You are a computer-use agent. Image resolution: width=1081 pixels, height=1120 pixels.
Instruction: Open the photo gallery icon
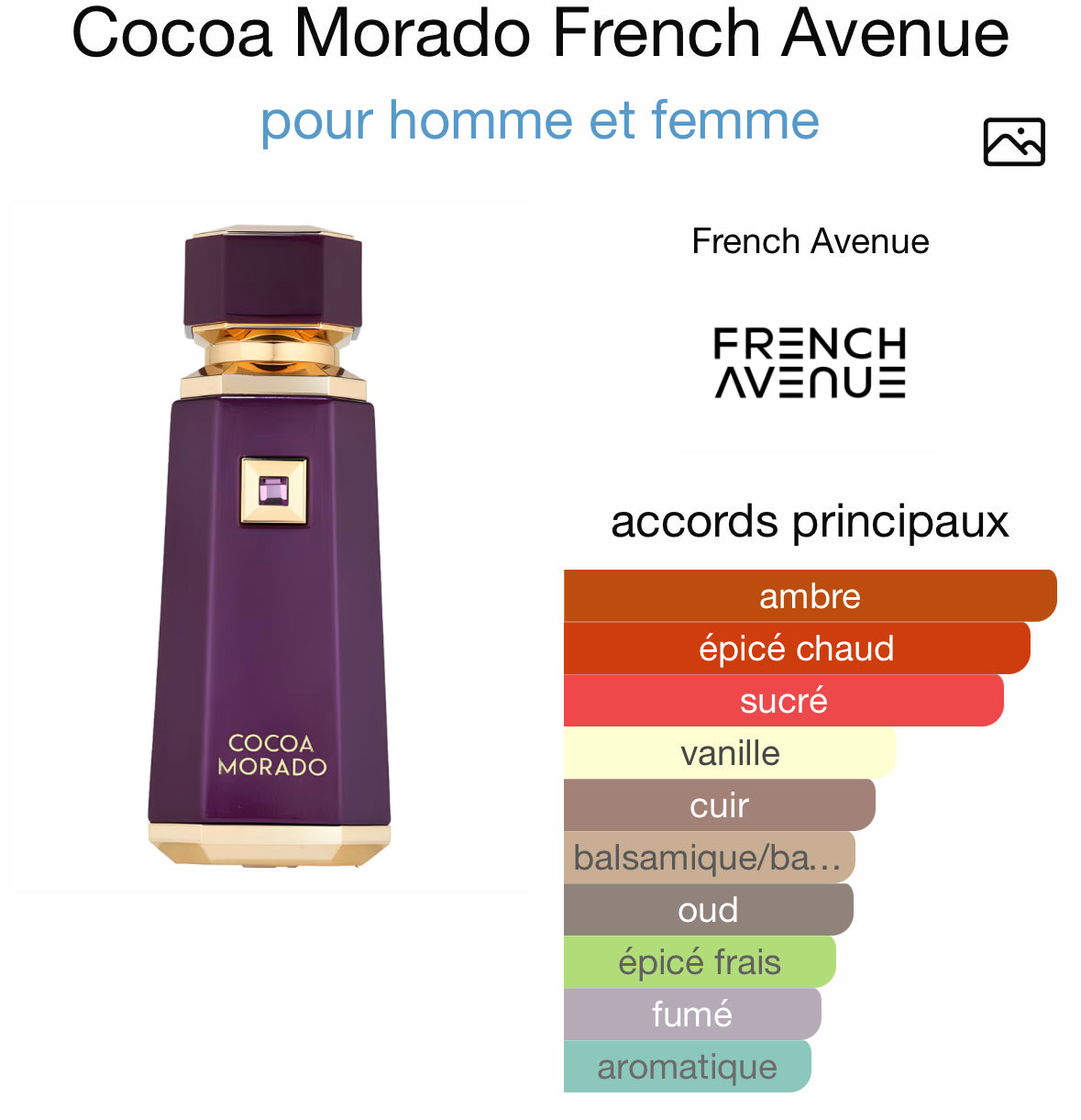(1013, 142)
